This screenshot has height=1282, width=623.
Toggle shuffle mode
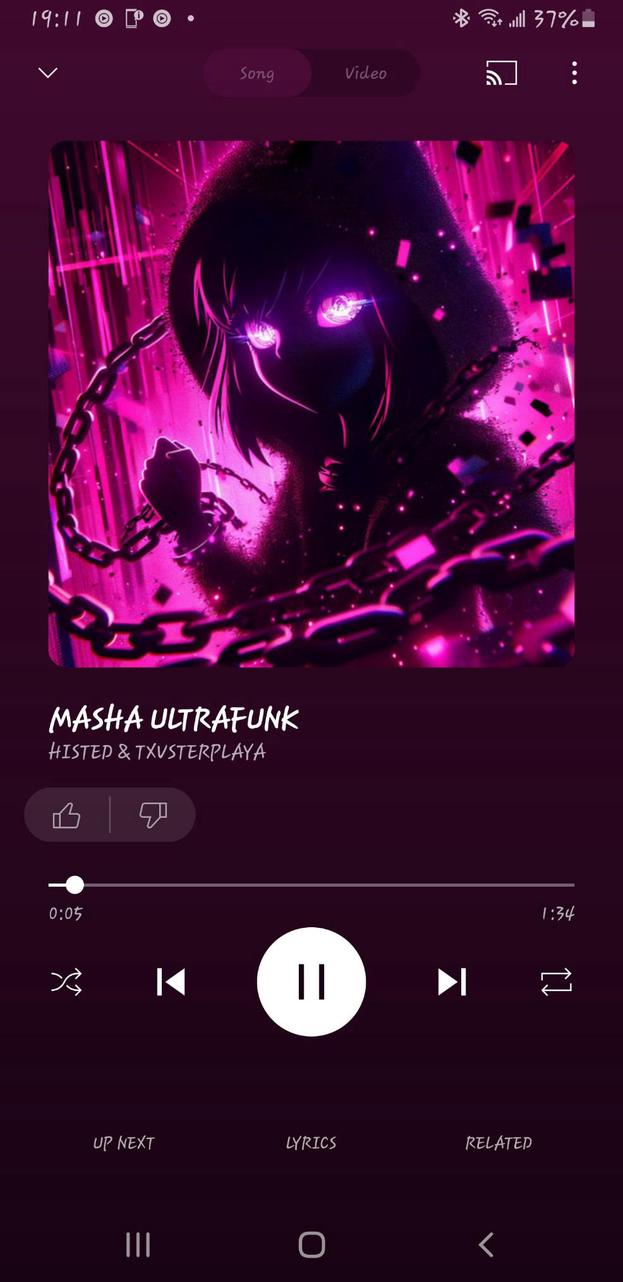tap(66, 982)
